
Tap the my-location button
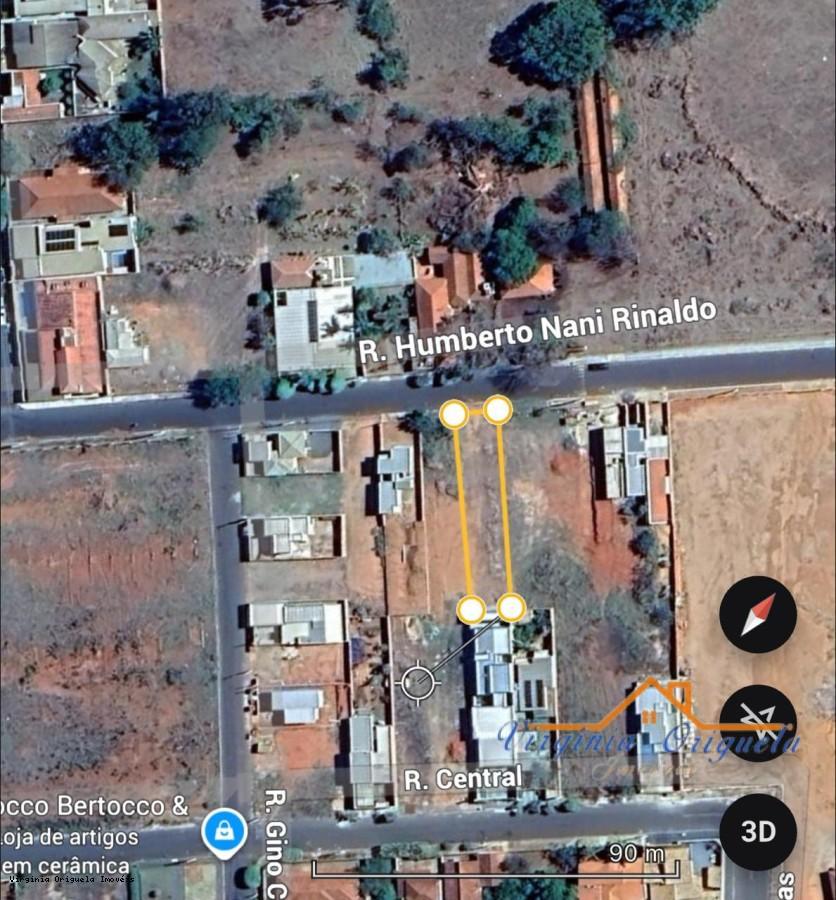[x=758, y=723]
